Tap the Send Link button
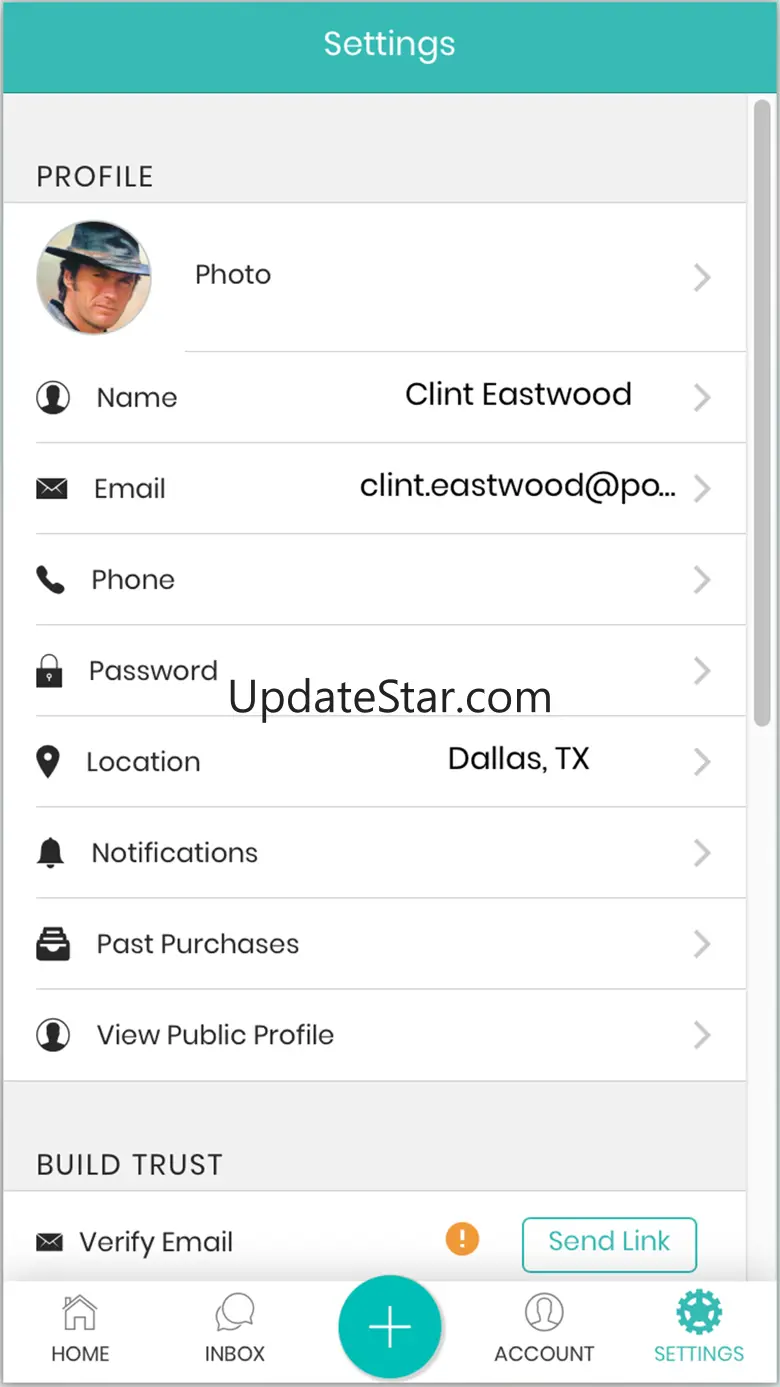Screen dimensions: 780x1387 609,1244
